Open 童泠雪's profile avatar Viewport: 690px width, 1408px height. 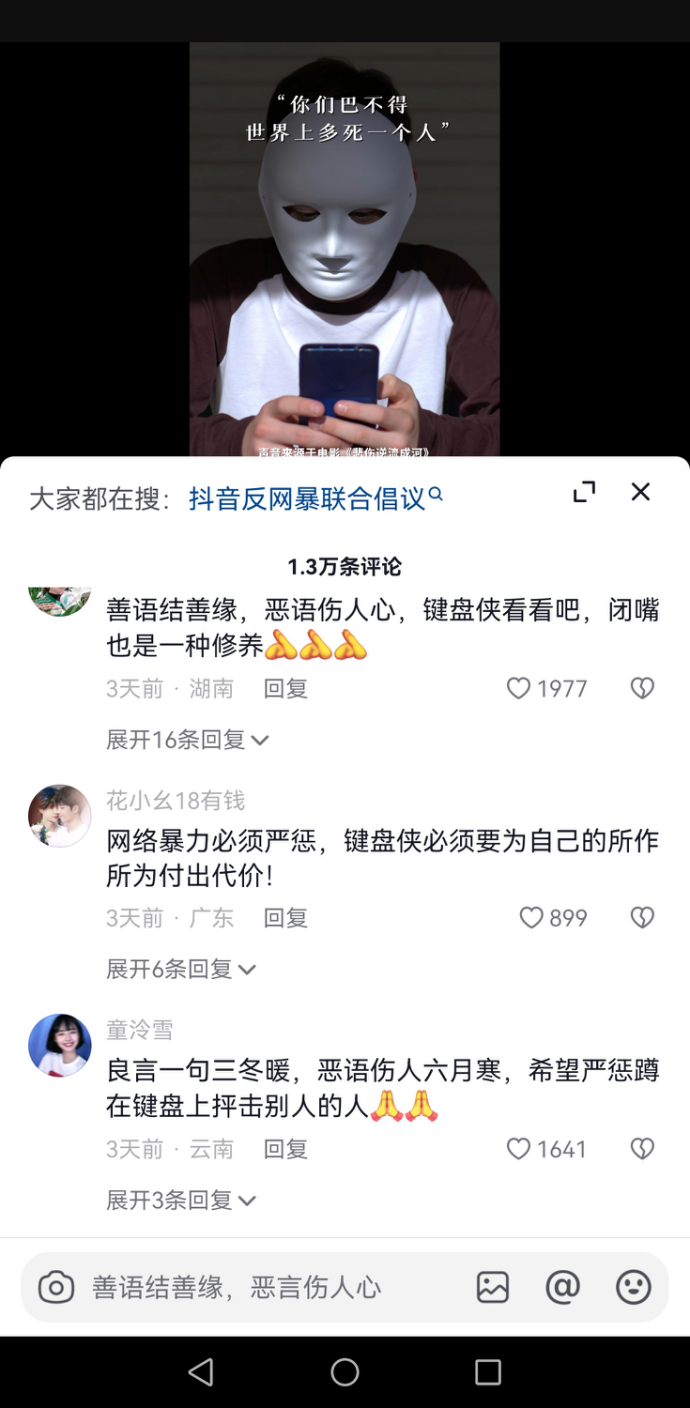60,1045
